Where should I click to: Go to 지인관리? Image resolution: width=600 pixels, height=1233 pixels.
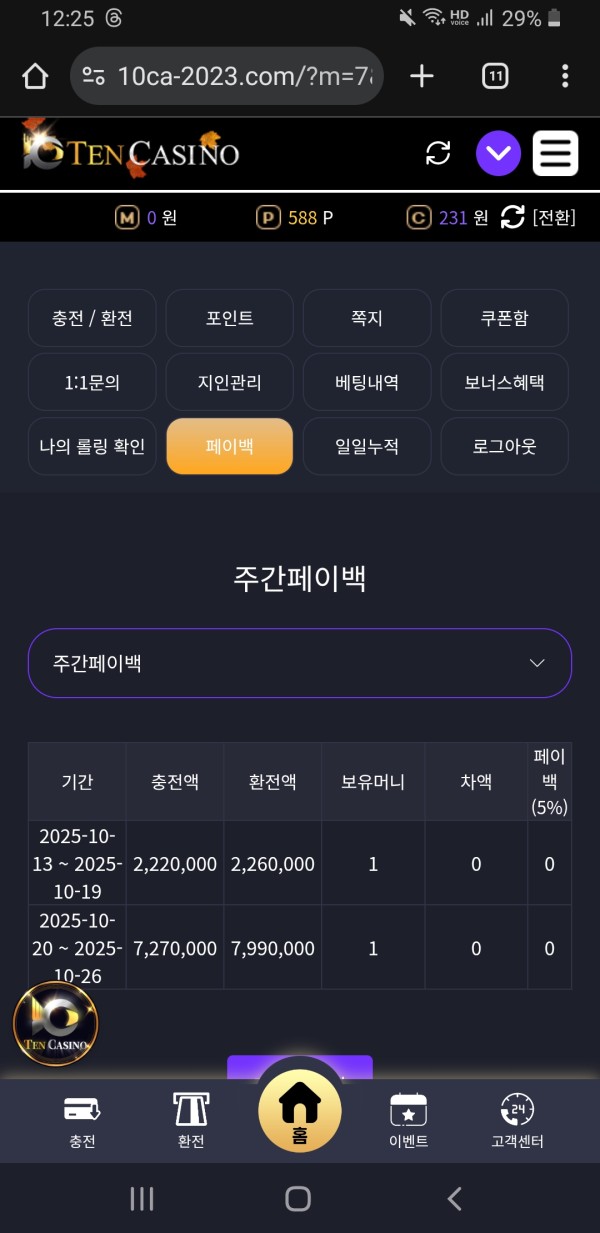point(229,382)
